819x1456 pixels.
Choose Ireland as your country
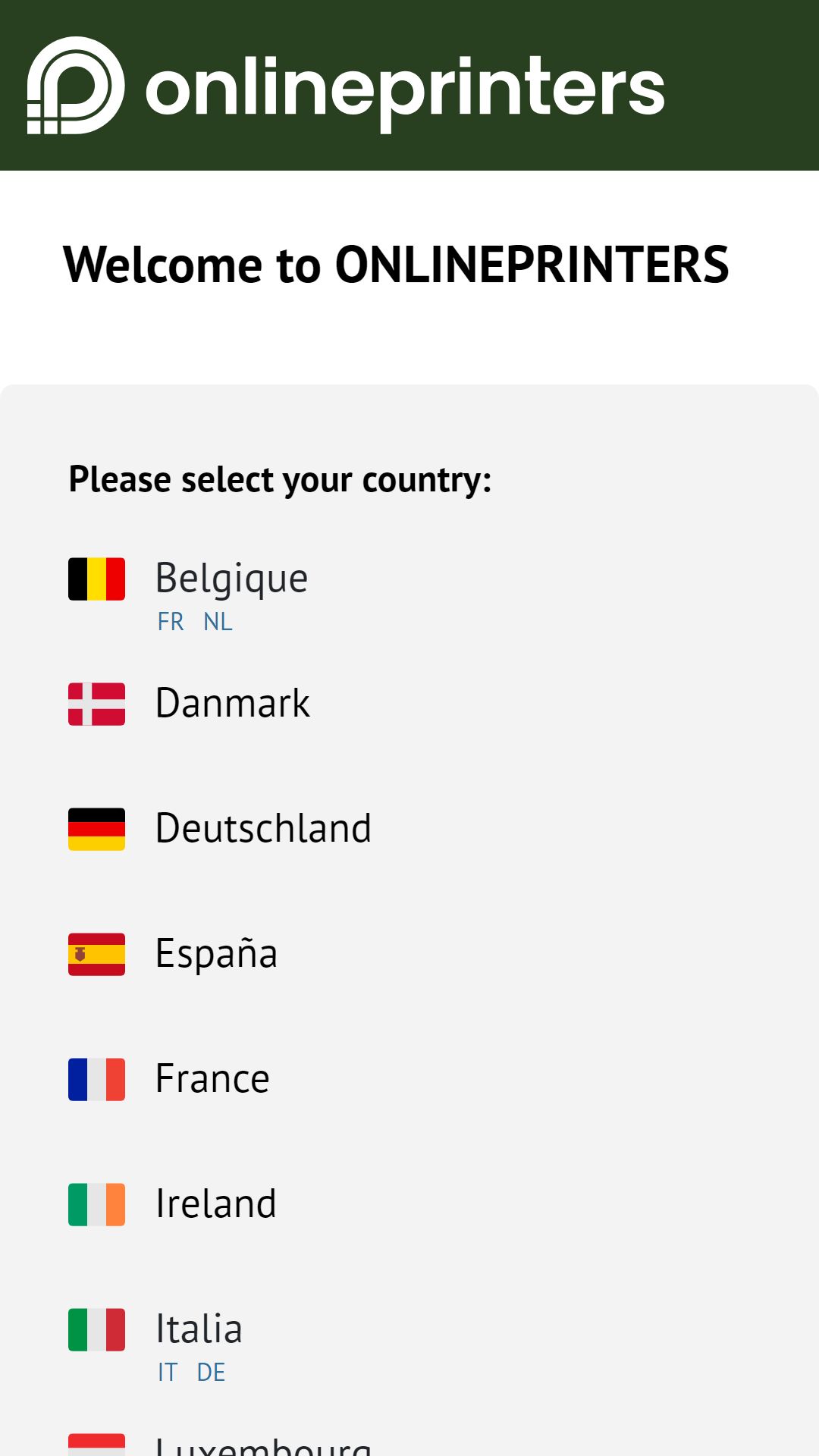click(215, 1204)
